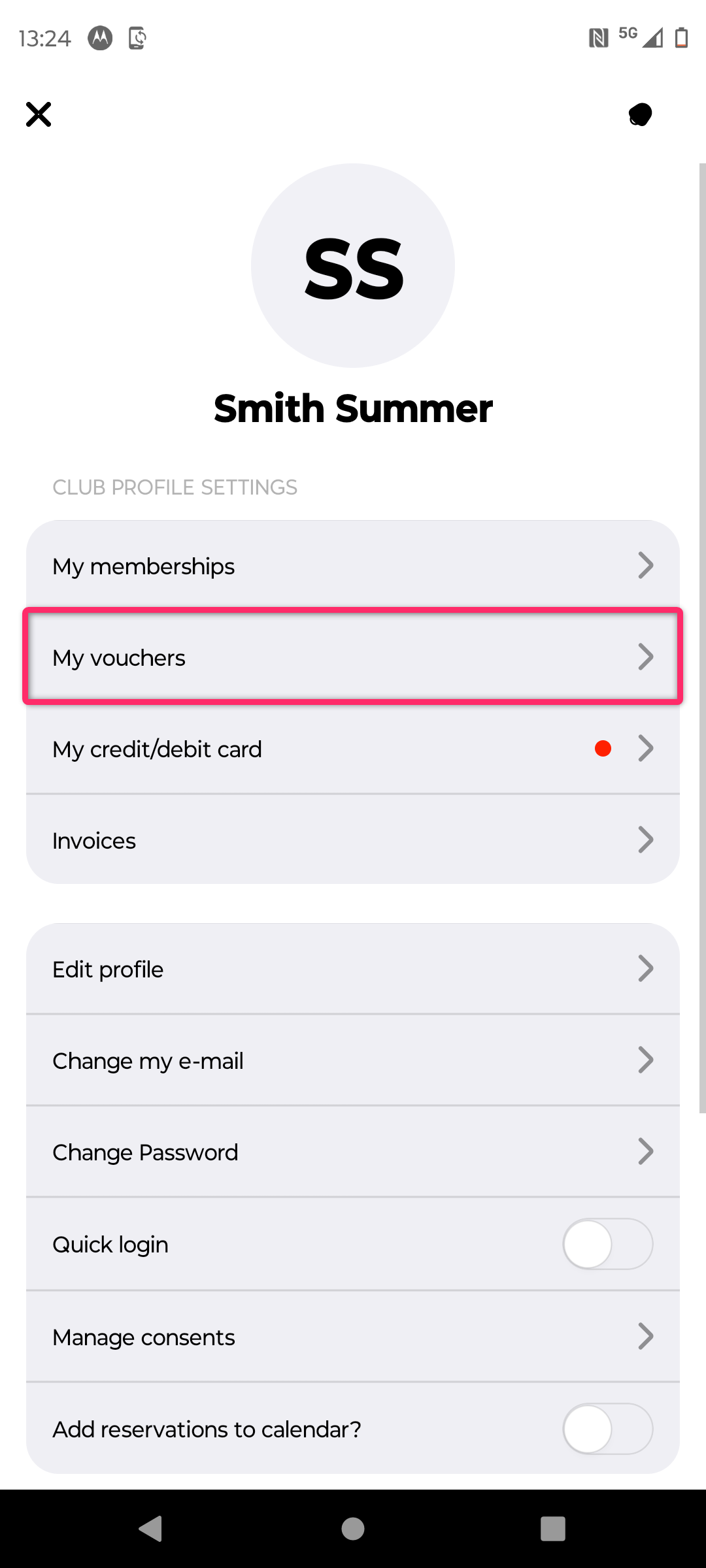Open Change Password
Screen dimensions: 706x1568
(353, 1152)
